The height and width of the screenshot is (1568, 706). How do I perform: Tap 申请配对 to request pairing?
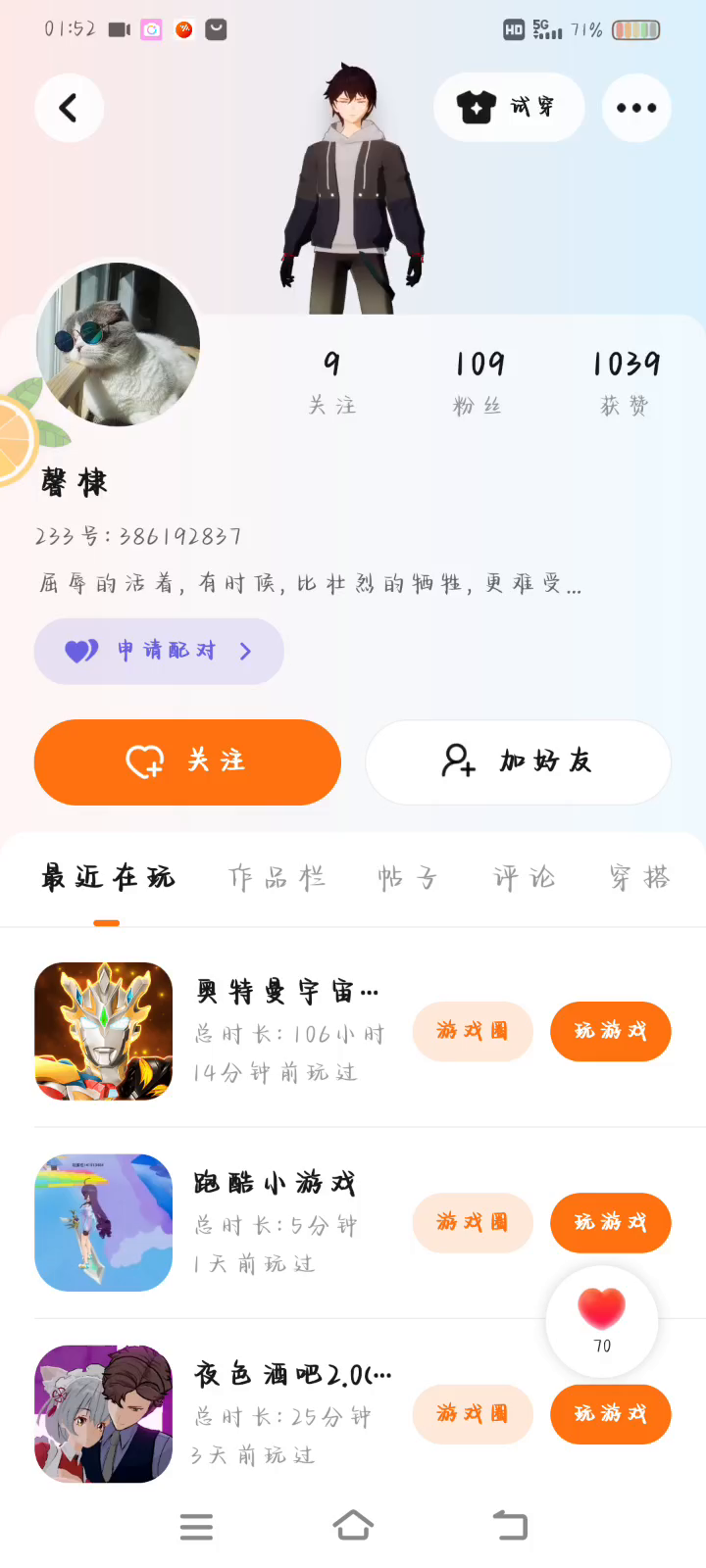159,651
